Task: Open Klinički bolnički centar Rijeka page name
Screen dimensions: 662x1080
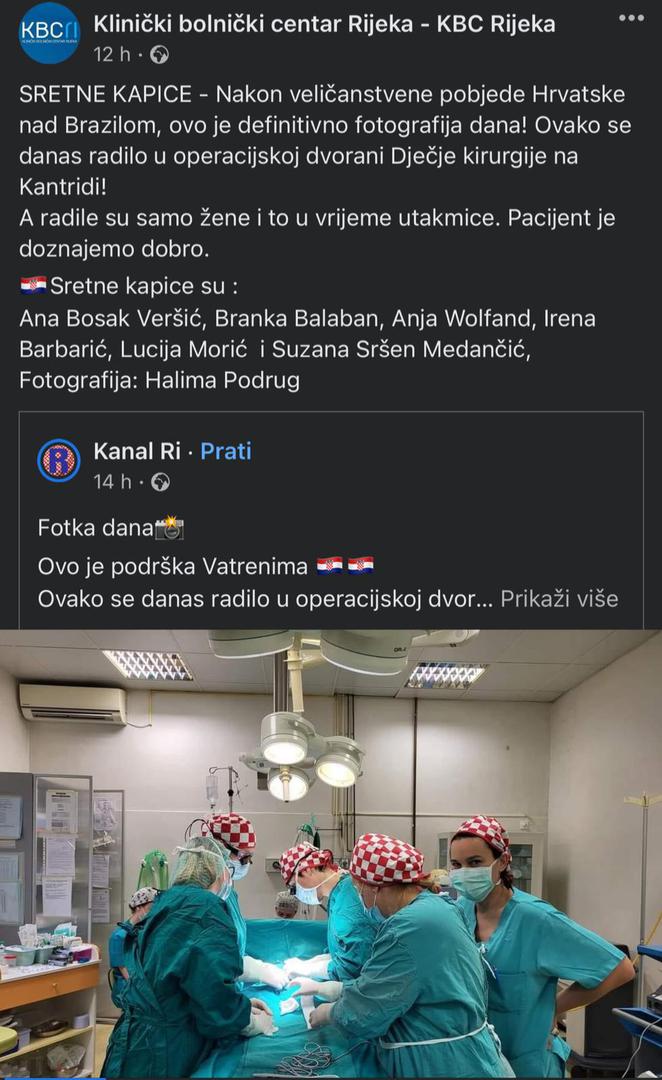Action: [x=325, y=24]
